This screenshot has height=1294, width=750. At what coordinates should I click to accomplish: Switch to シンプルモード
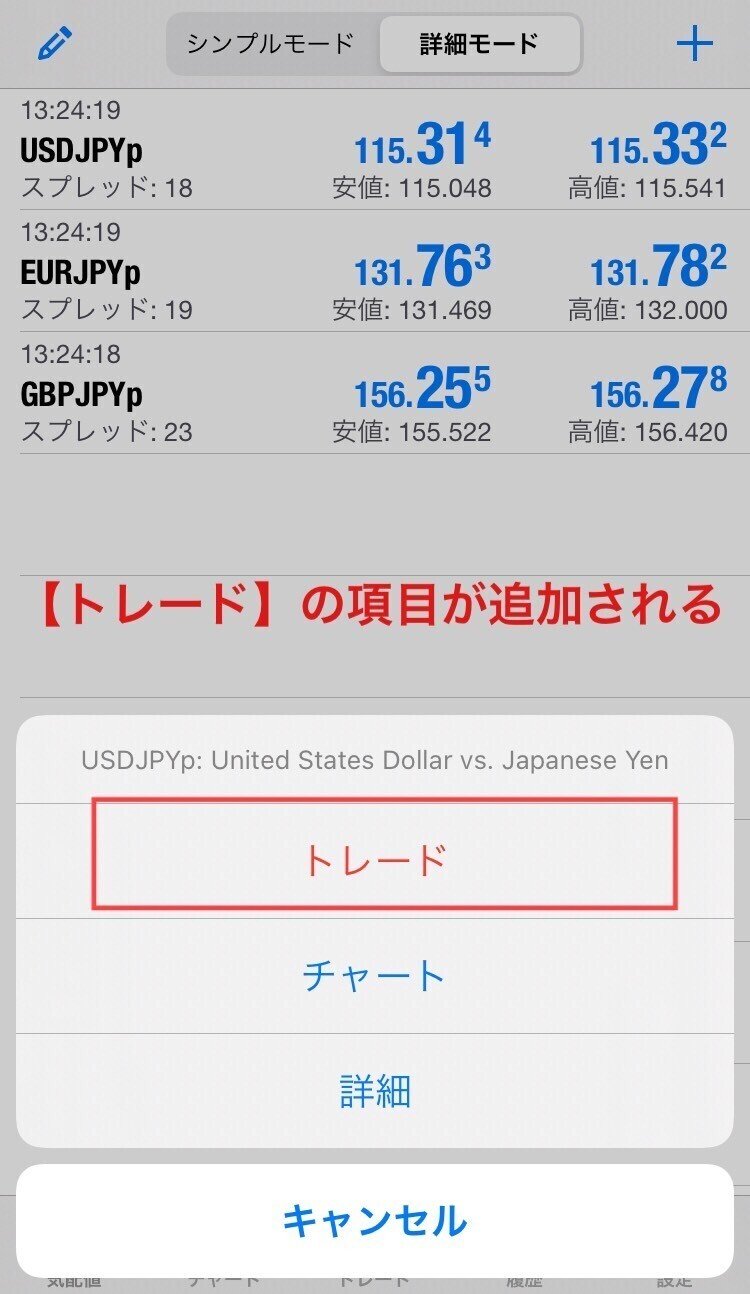pos(272,44)
